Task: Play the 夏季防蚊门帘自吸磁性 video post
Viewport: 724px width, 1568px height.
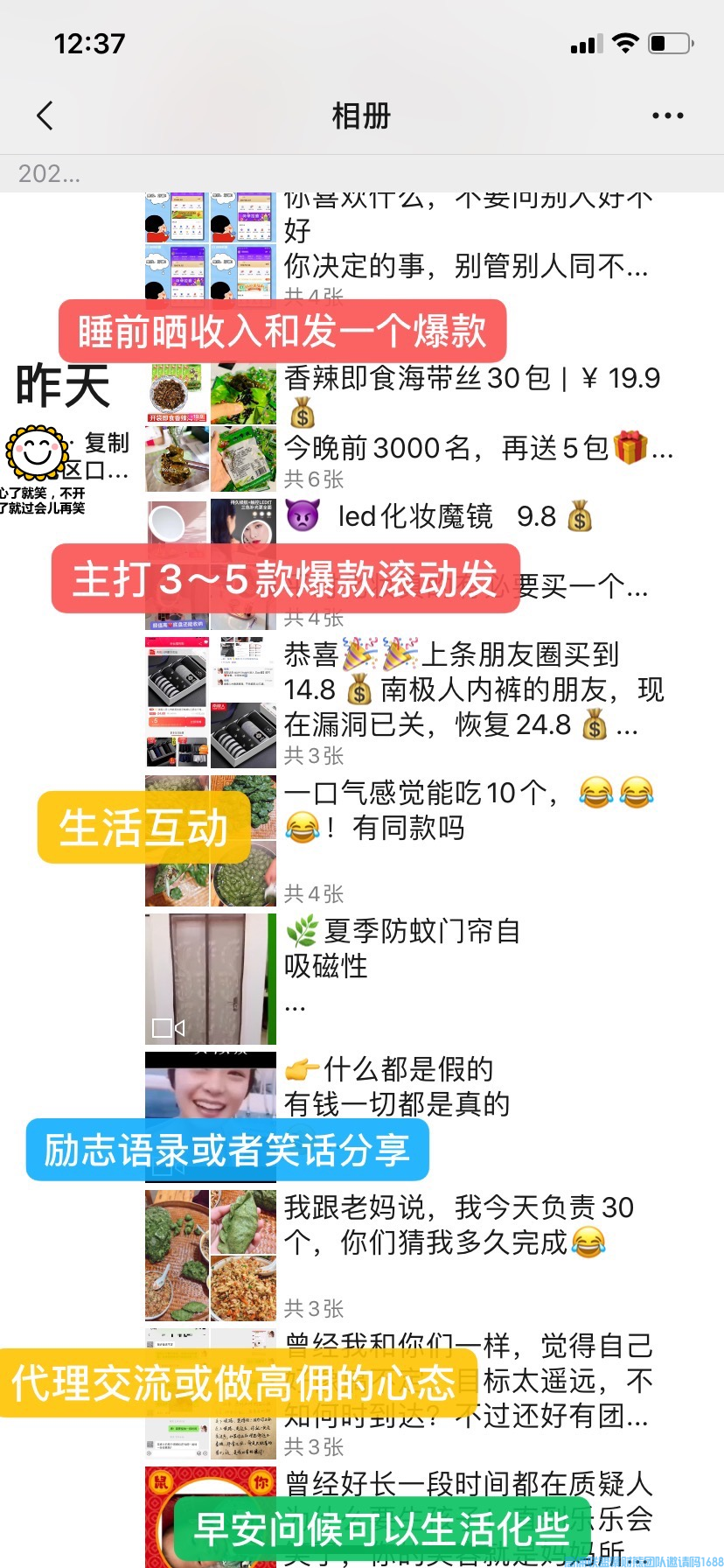Action: pos(211,978)
